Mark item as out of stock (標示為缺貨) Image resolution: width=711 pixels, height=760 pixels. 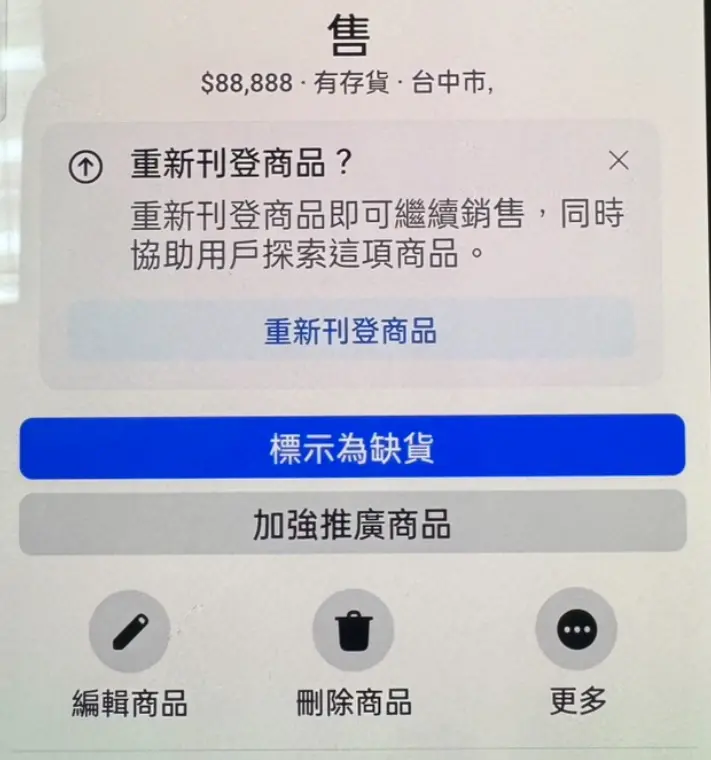[x=352, y=447]
